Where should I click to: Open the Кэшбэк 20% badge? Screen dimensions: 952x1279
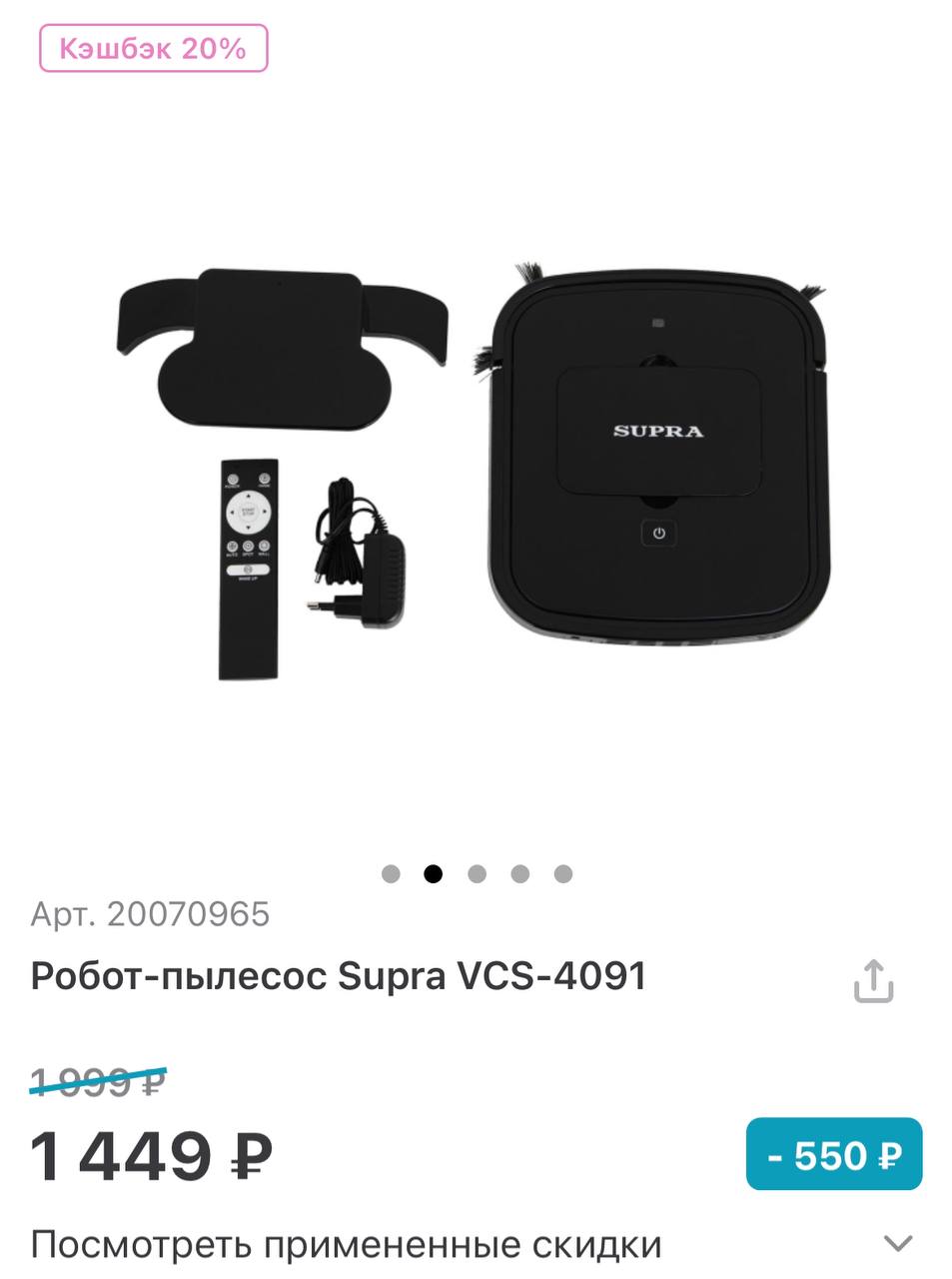[150, 48]
